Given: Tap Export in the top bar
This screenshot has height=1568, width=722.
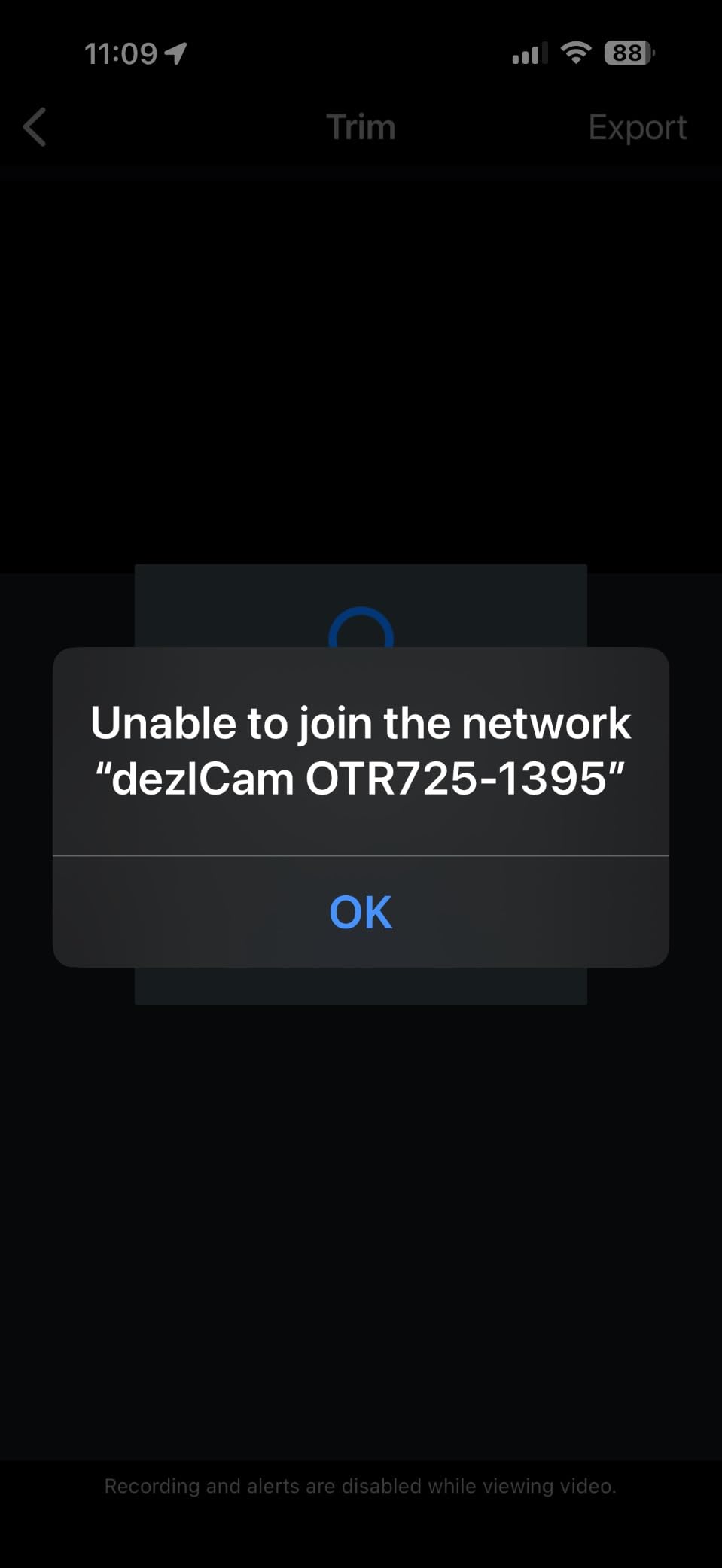Looking at the screenshot, I should pos(637,127).
